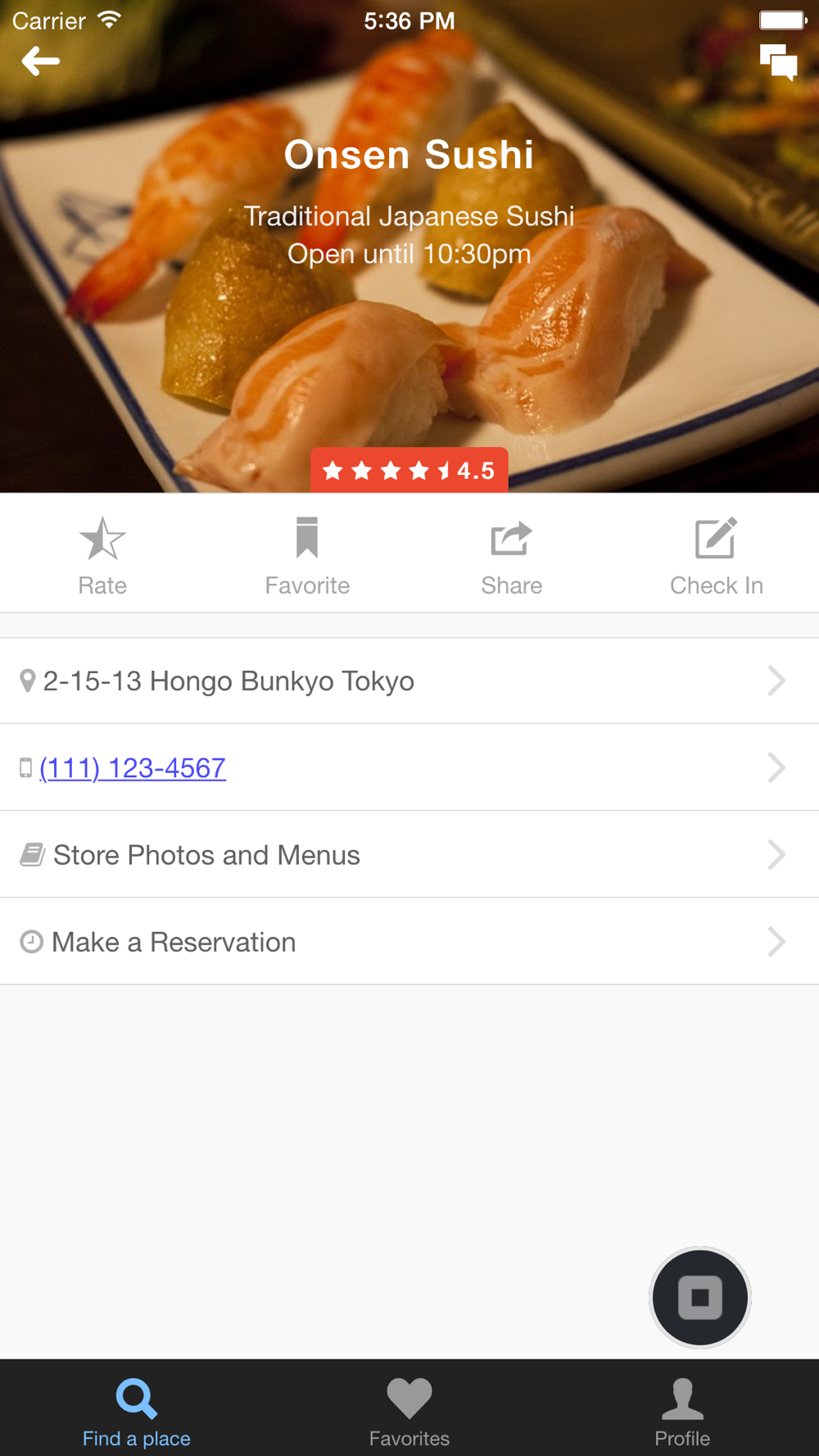The image size is (819, 1456).
Task: Select Make a Reservation
Action: [409, 942]
